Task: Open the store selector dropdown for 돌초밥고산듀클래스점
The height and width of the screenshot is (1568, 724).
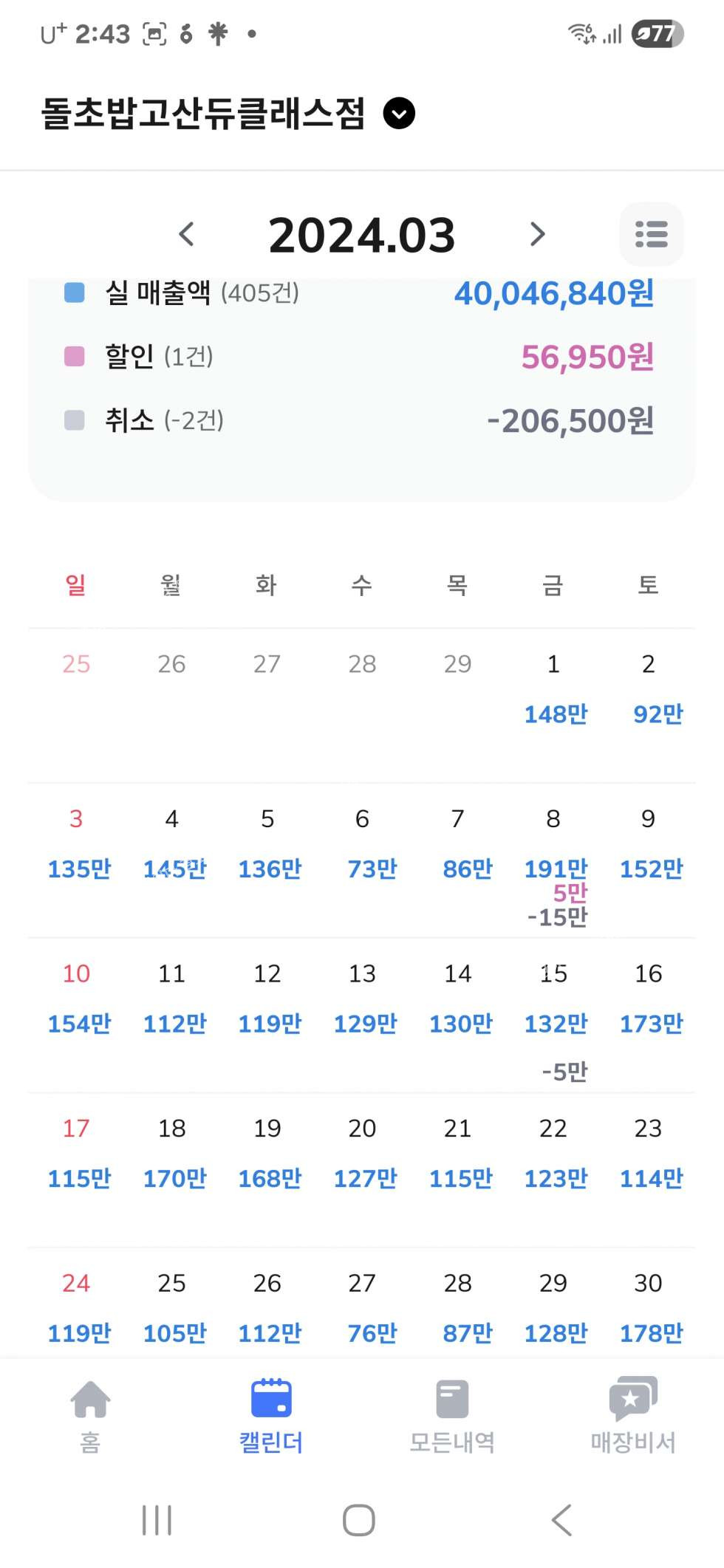Action: 399,114
